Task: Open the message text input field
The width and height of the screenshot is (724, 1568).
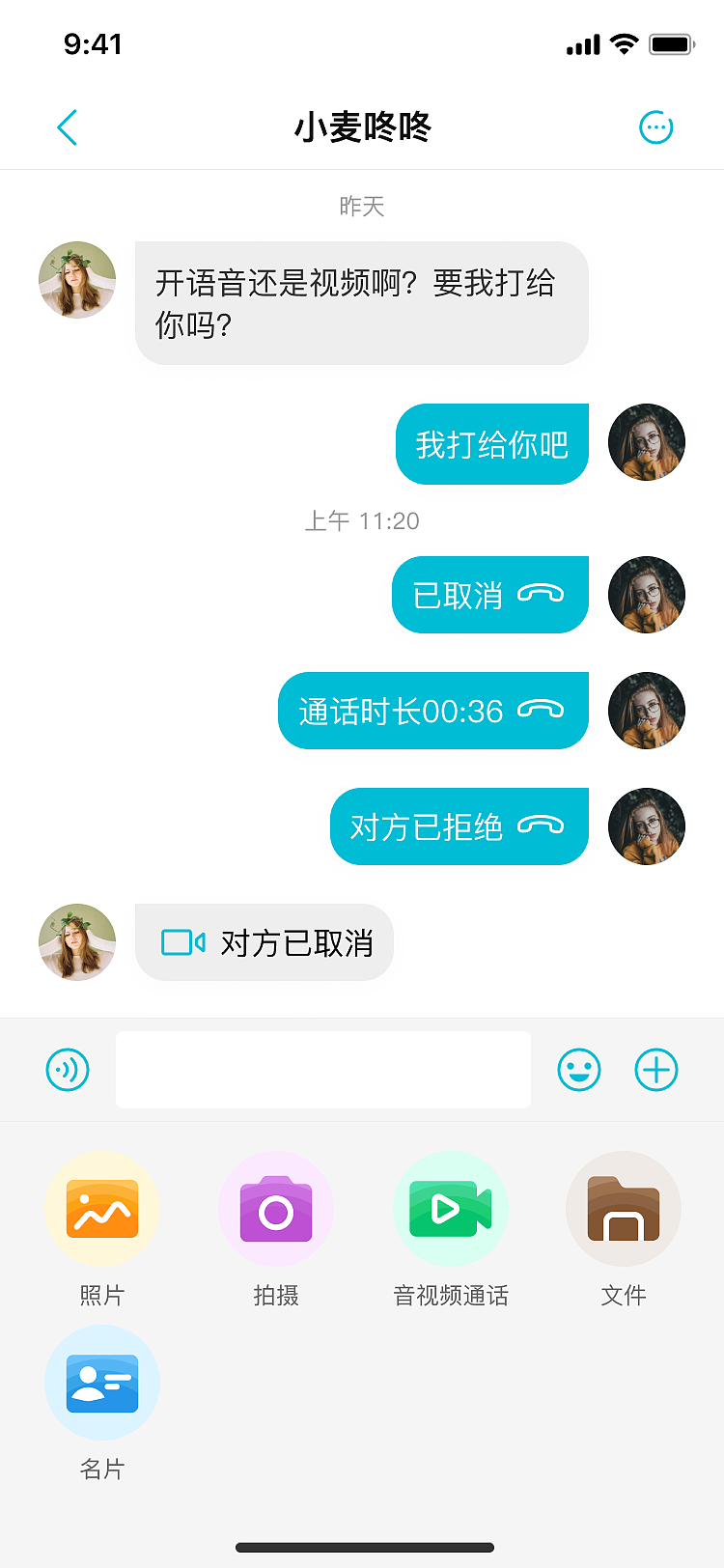Action: click(x=323, y=1070)
